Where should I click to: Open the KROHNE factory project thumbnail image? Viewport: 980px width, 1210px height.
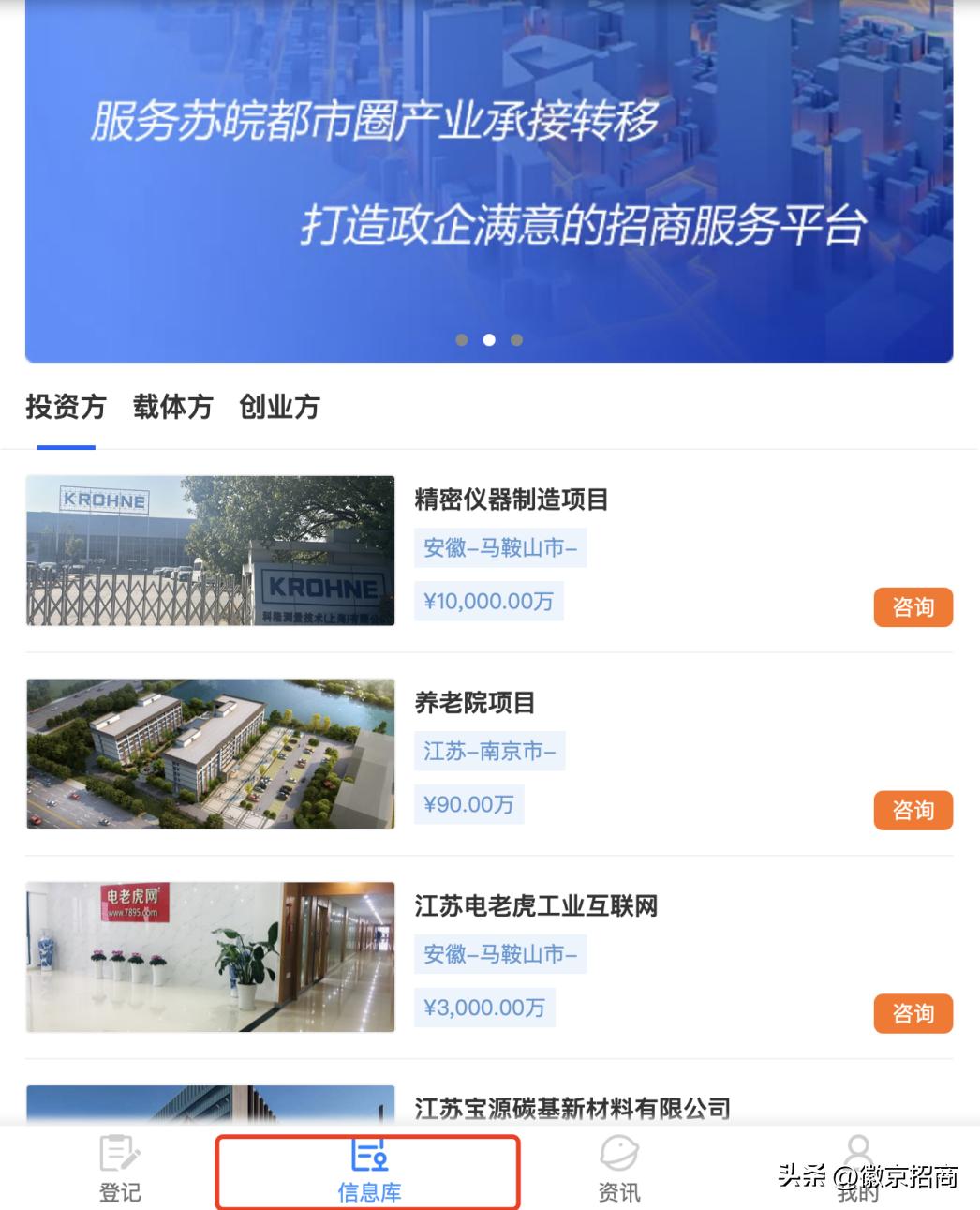coord(209,551)
